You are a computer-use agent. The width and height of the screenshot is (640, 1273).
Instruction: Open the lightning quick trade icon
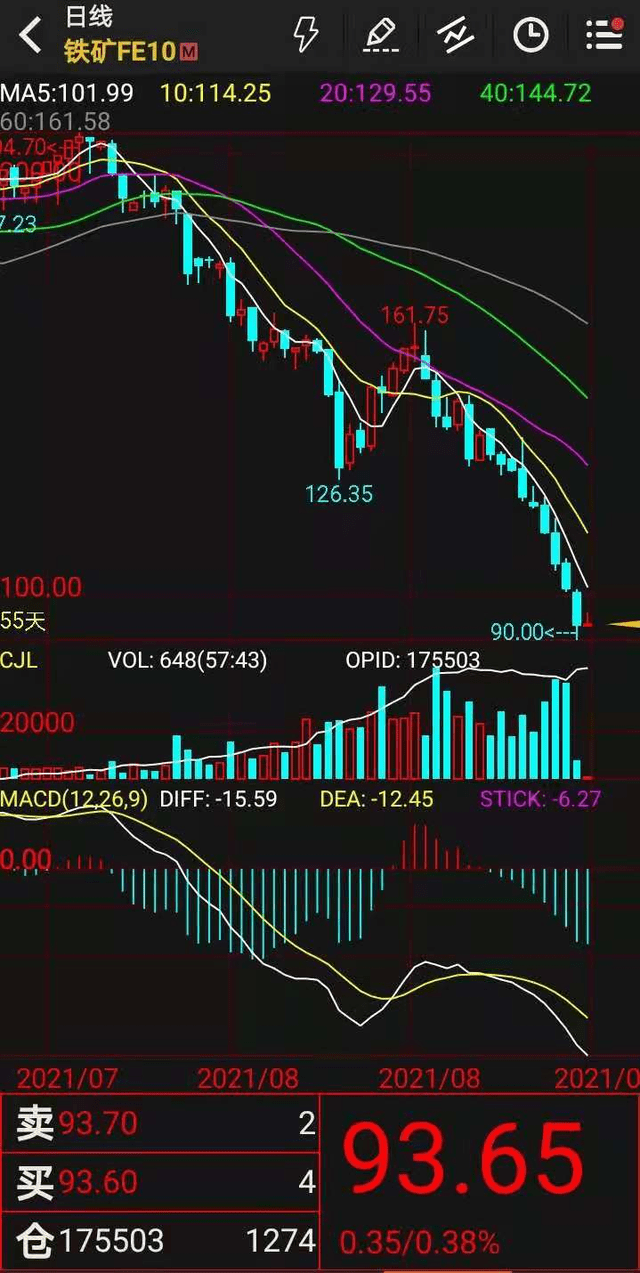(x=305, y=34)
